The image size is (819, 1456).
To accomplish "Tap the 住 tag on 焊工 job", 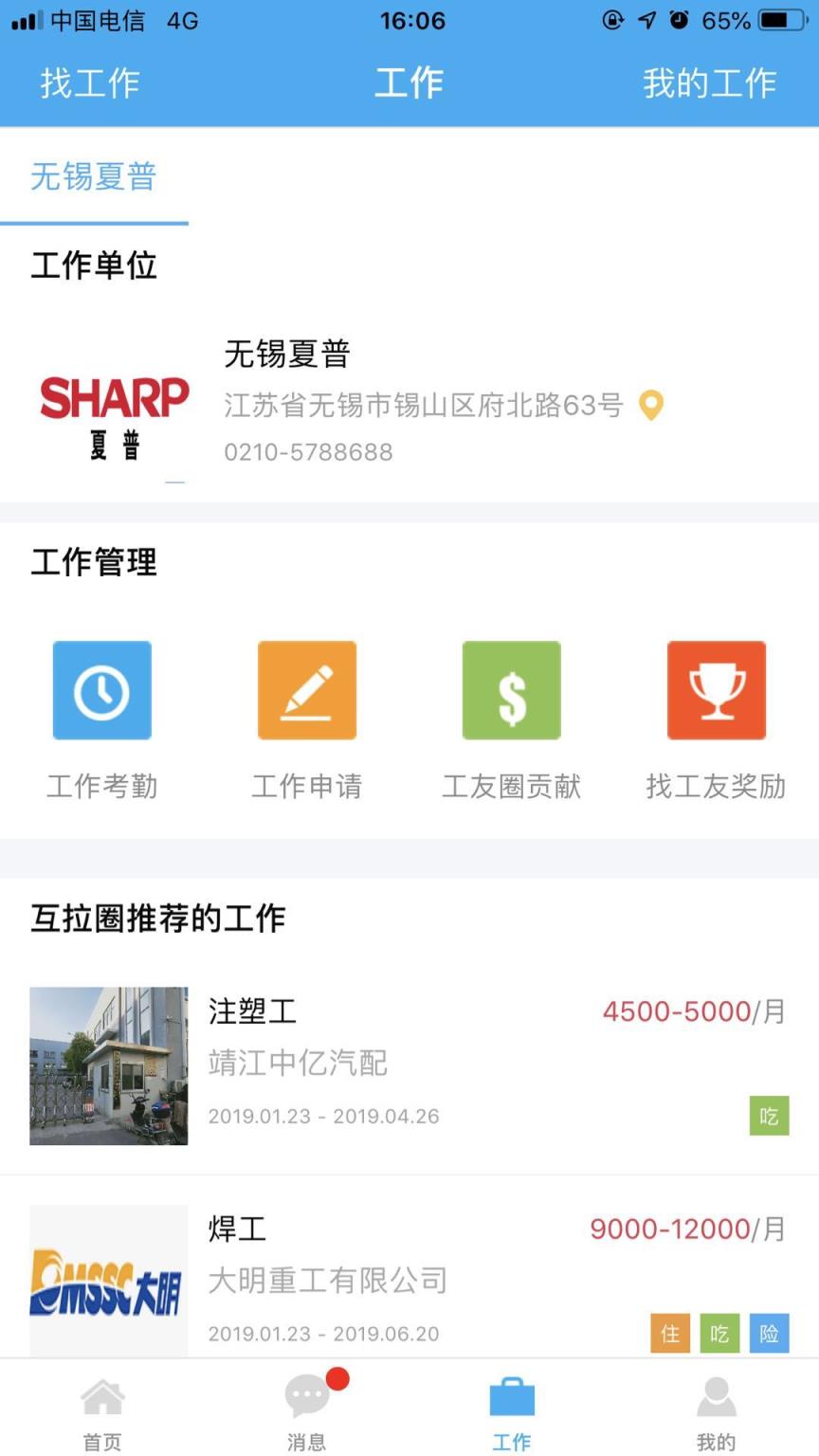I will pos(670,1333).
